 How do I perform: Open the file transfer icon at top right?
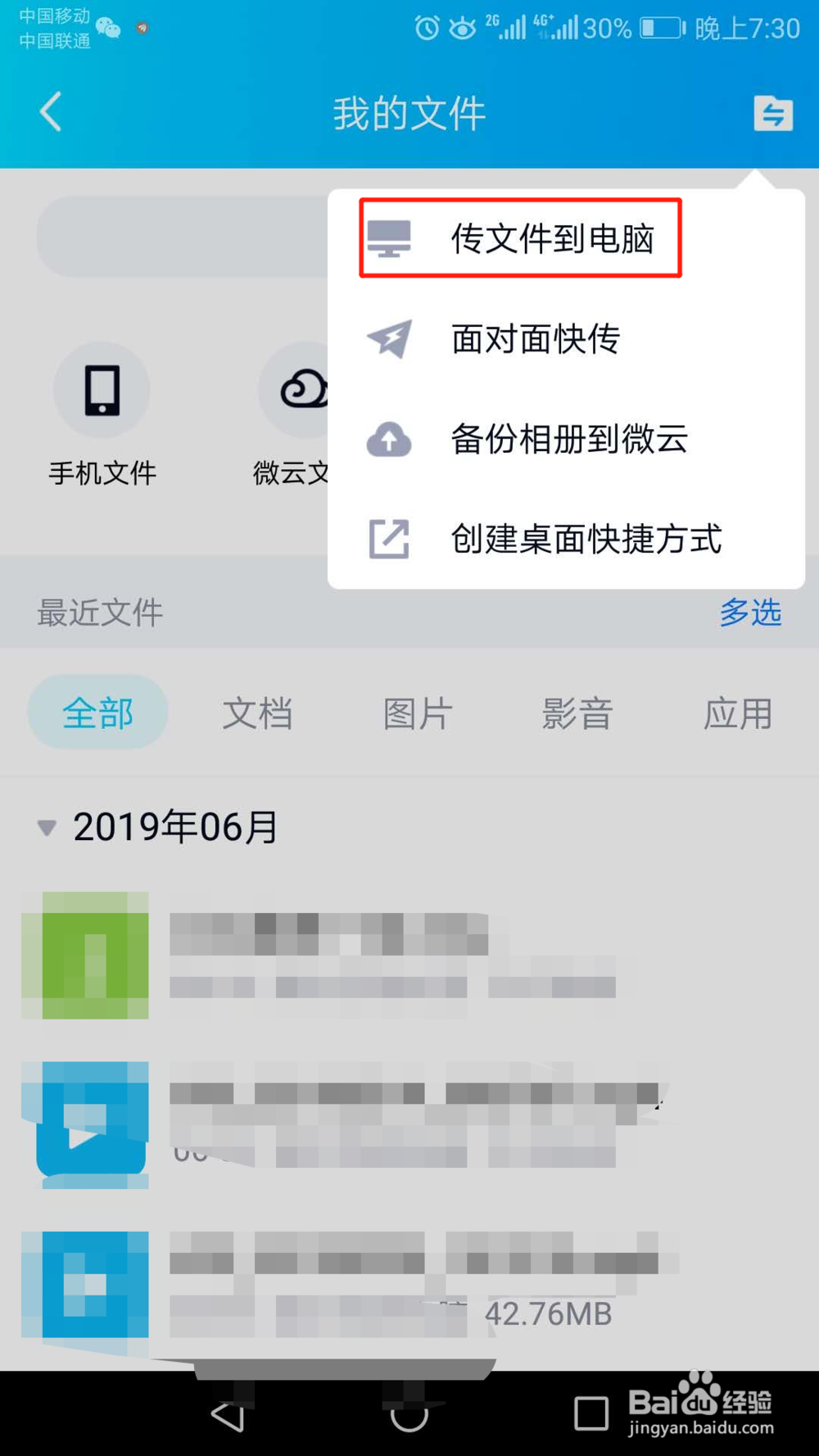(x=772, y=115)
